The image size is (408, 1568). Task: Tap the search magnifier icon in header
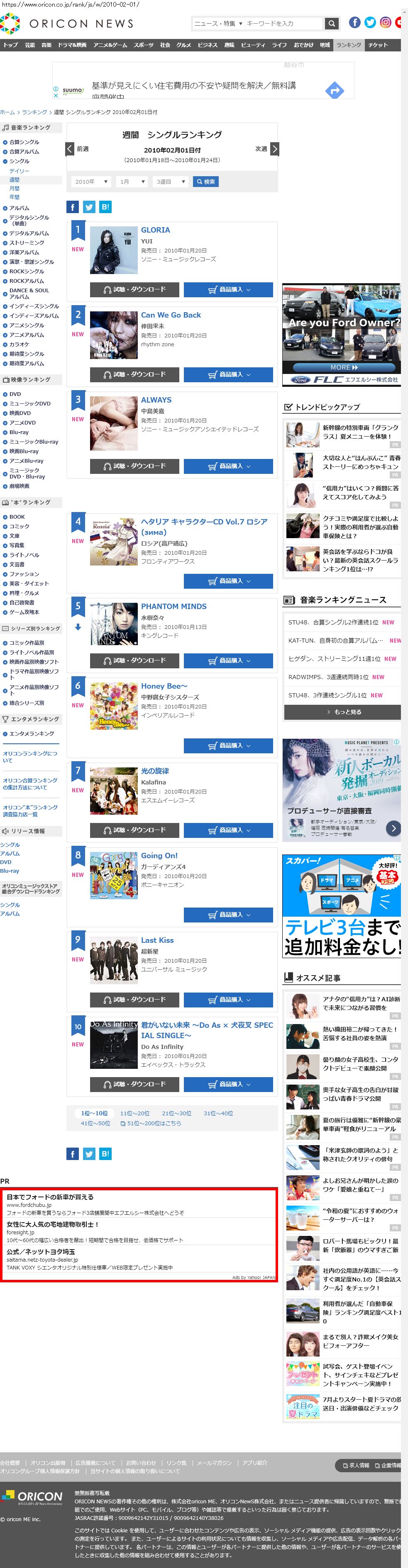coord(331,24)
